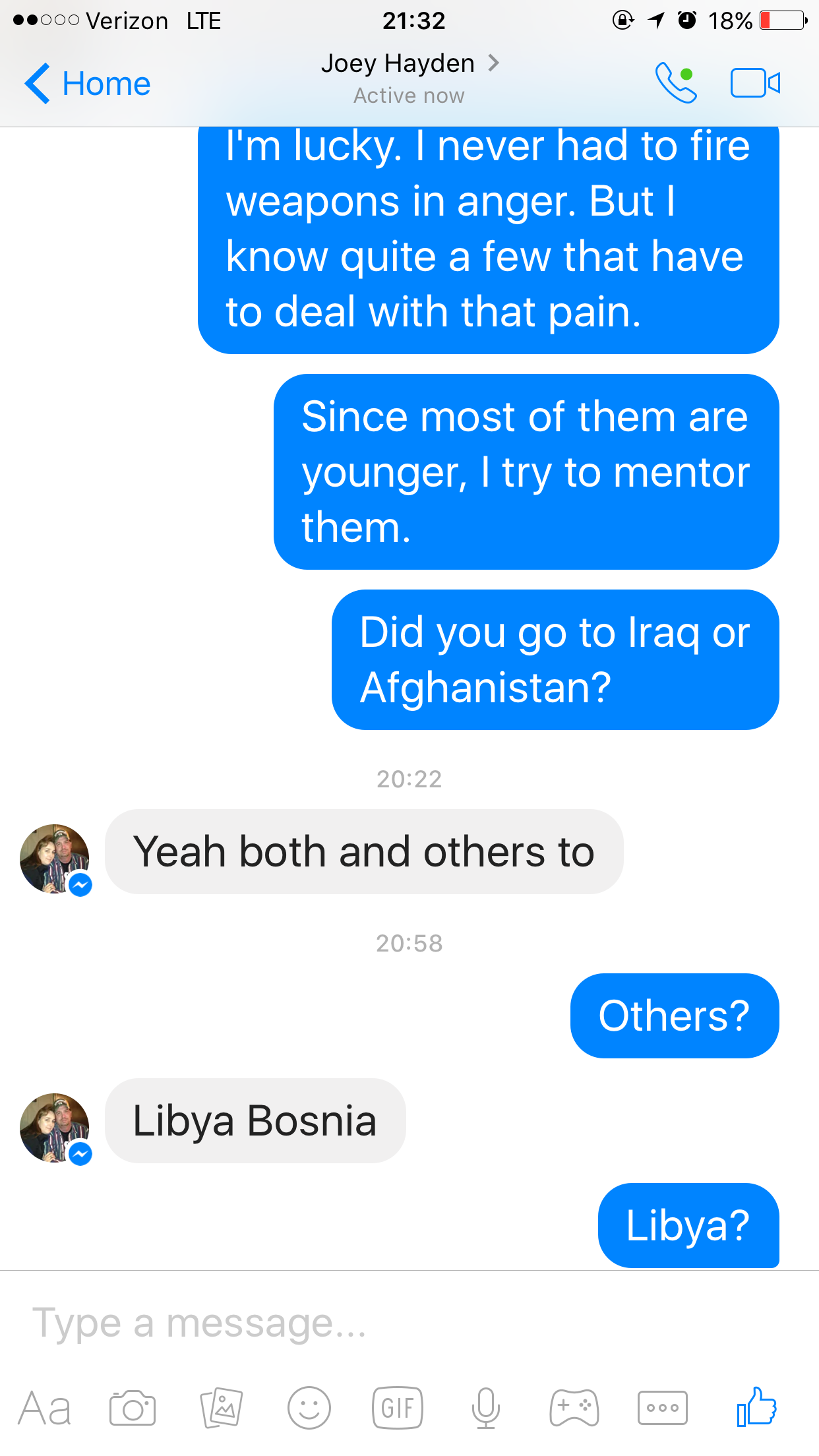819x1456 pixels.
Task: Focus the Type a message field
Action: 409,1323
